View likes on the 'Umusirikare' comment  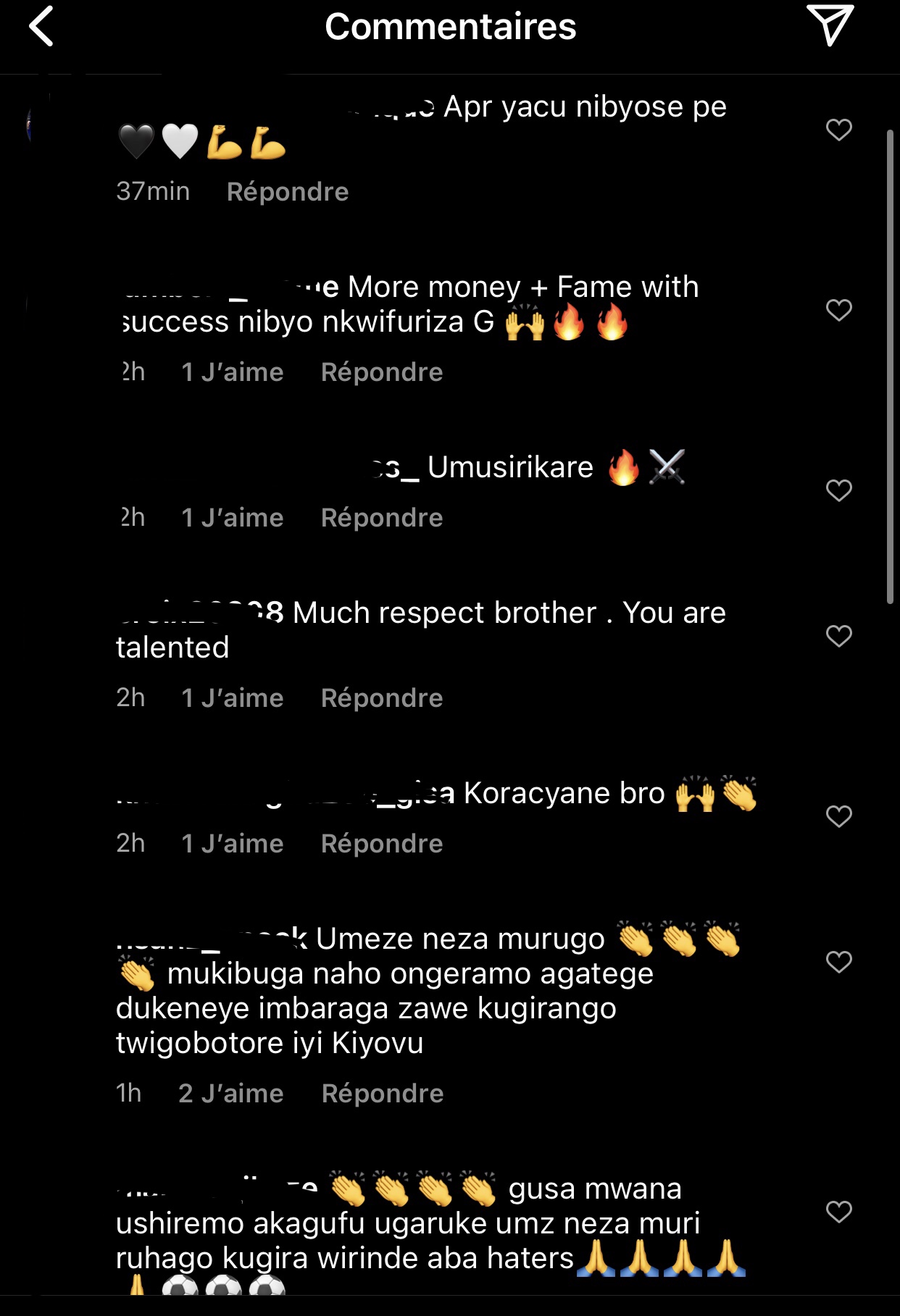232,518
